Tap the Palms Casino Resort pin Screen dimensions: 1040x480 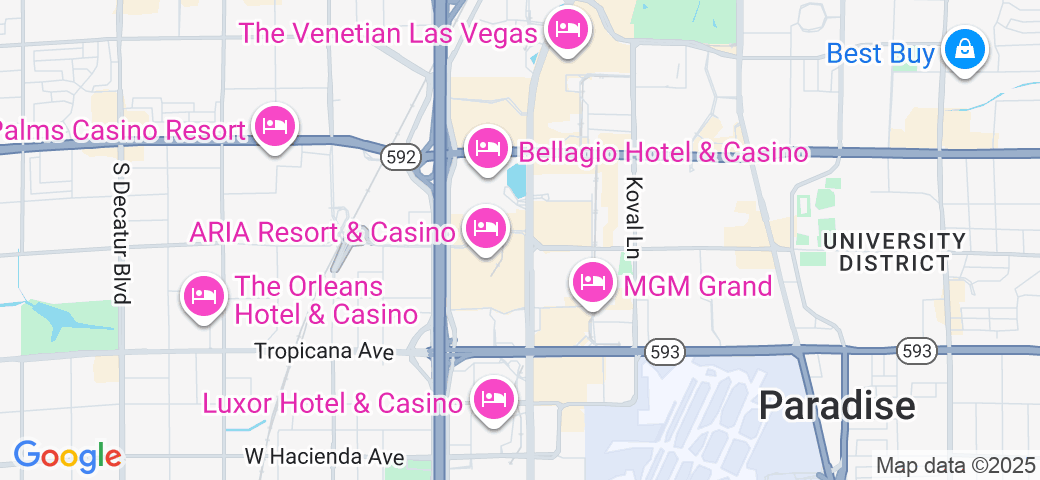275,126
